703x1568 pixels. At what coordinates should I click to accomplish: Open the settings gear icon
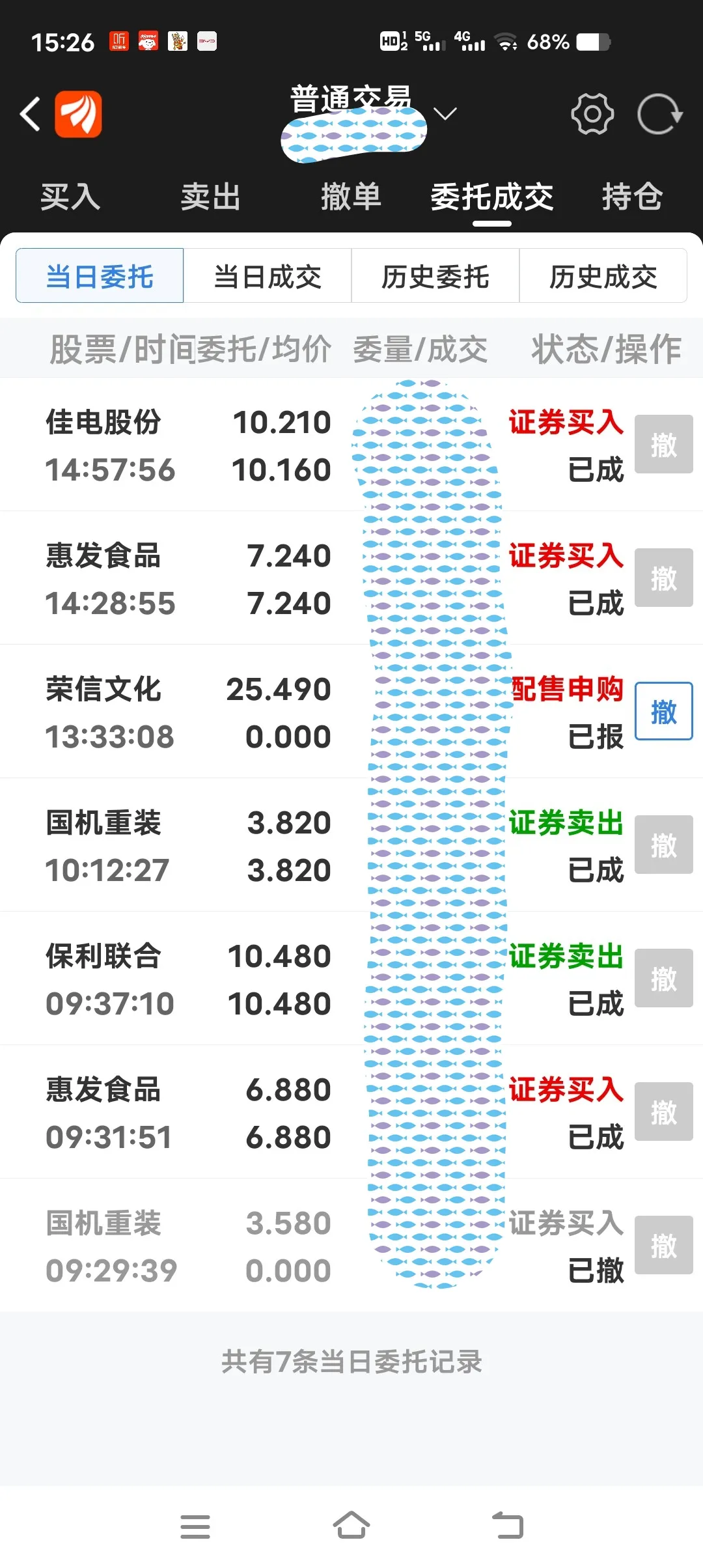(592, 115)
